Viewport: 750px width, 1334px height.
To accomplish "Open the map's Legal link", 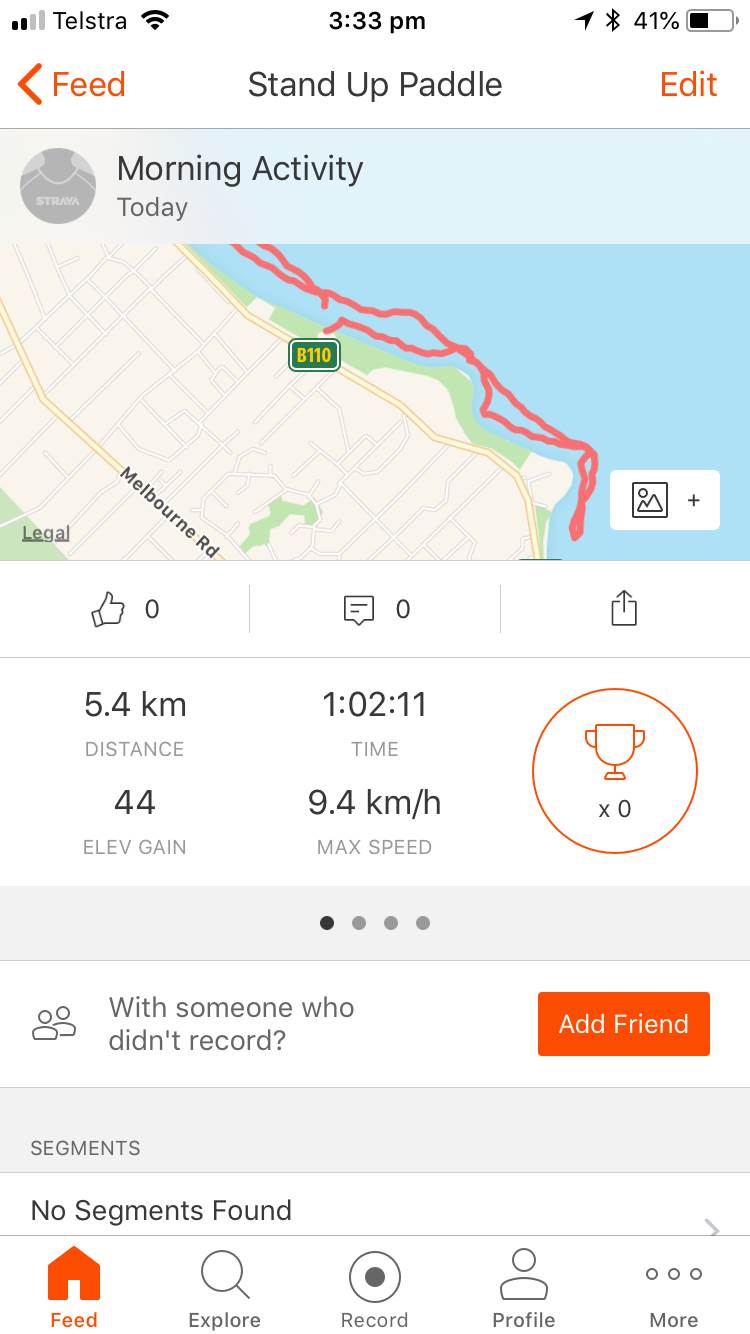I will (46, 533).
